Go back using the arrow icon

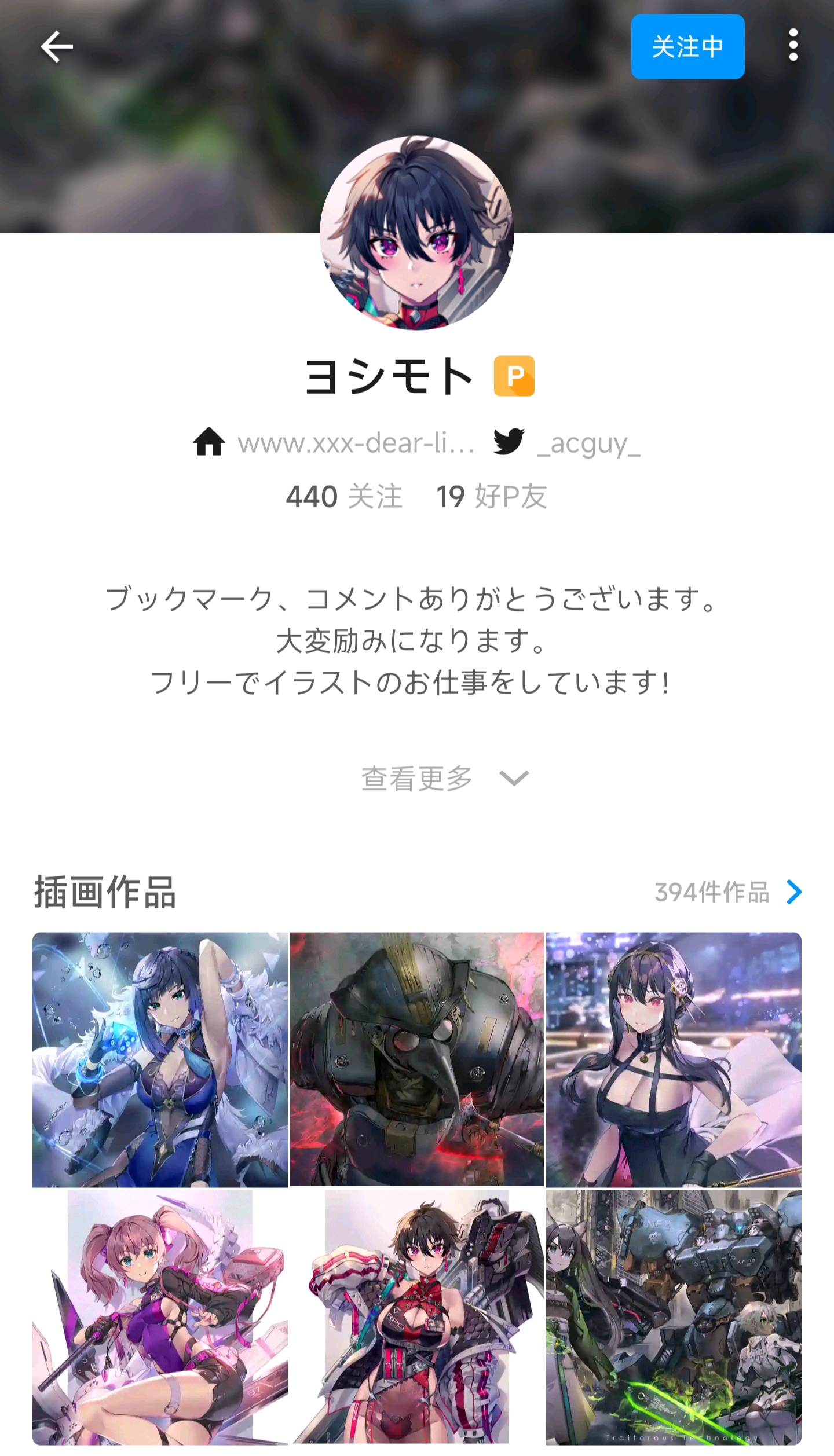point(57,47)
